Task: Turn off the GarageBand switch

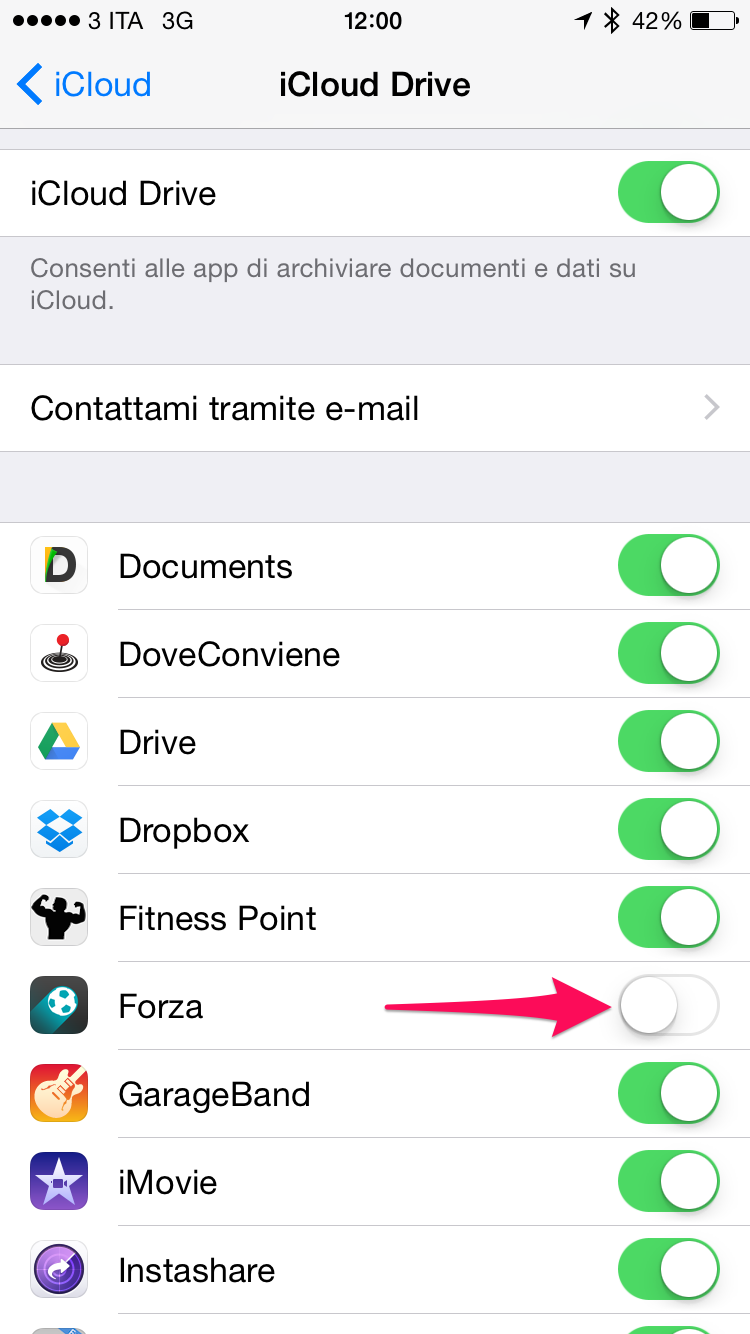Action: 669,1094
